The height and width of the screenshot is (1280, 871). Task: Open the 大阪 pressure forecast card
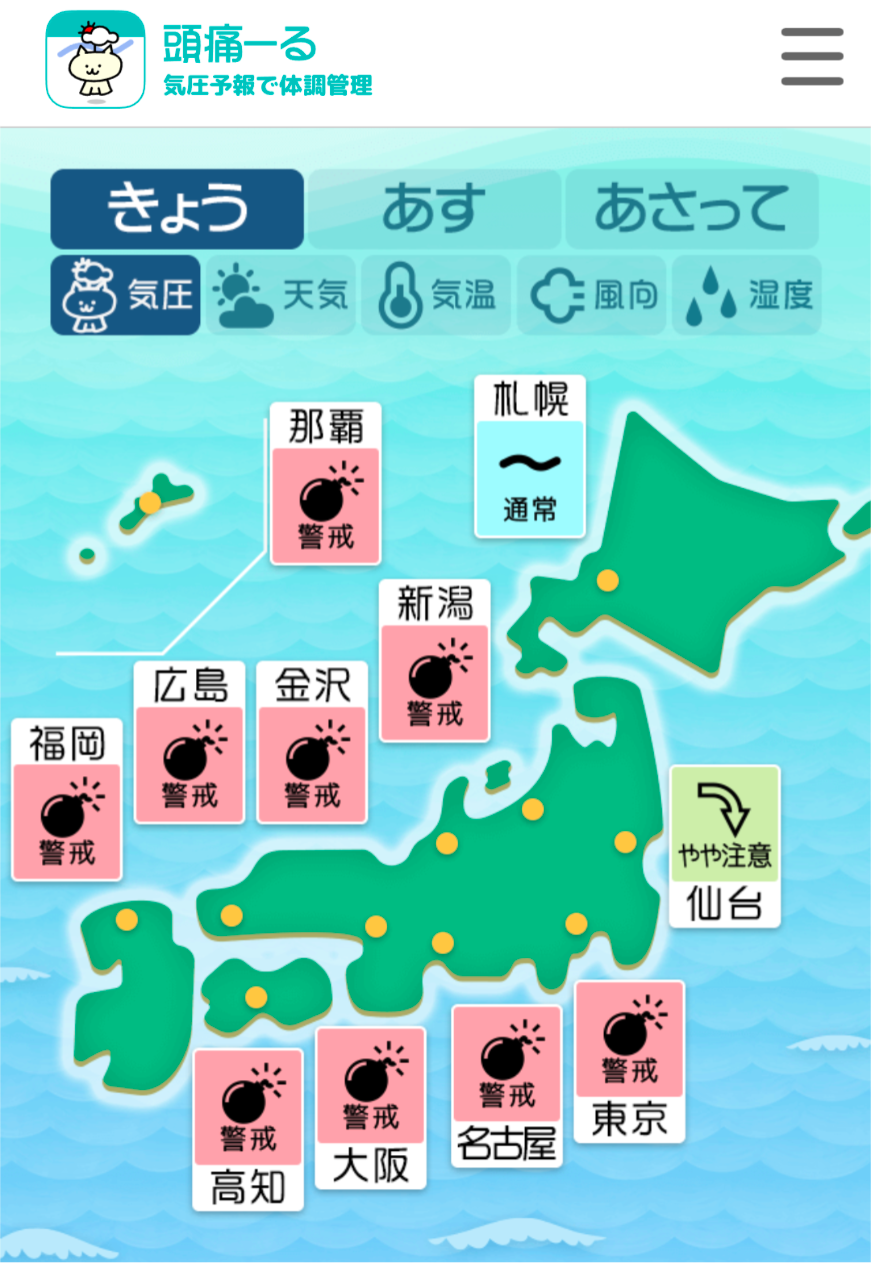(x=371, y=1108)
